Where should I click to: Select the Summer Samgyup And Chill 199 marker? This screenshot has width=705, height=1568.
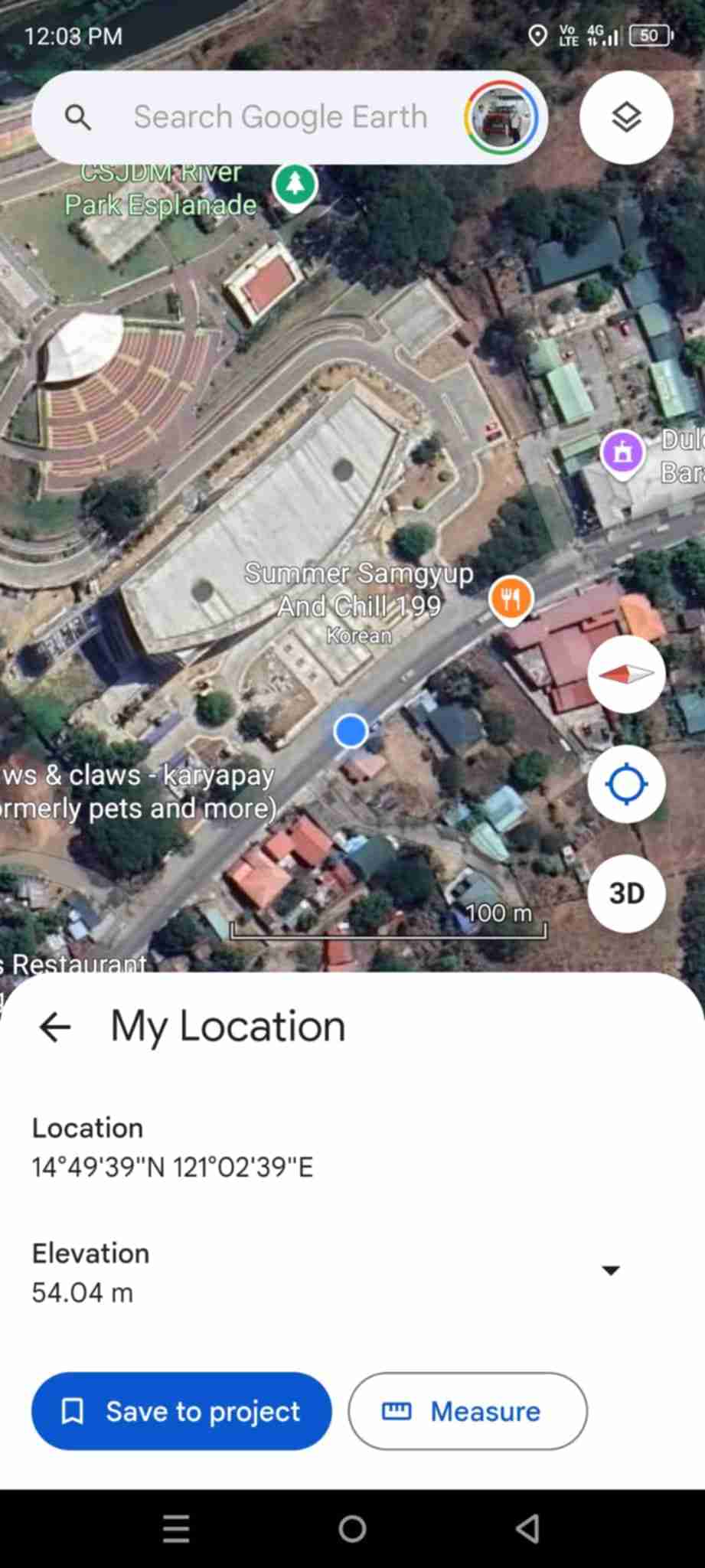[x=511, y=598]
